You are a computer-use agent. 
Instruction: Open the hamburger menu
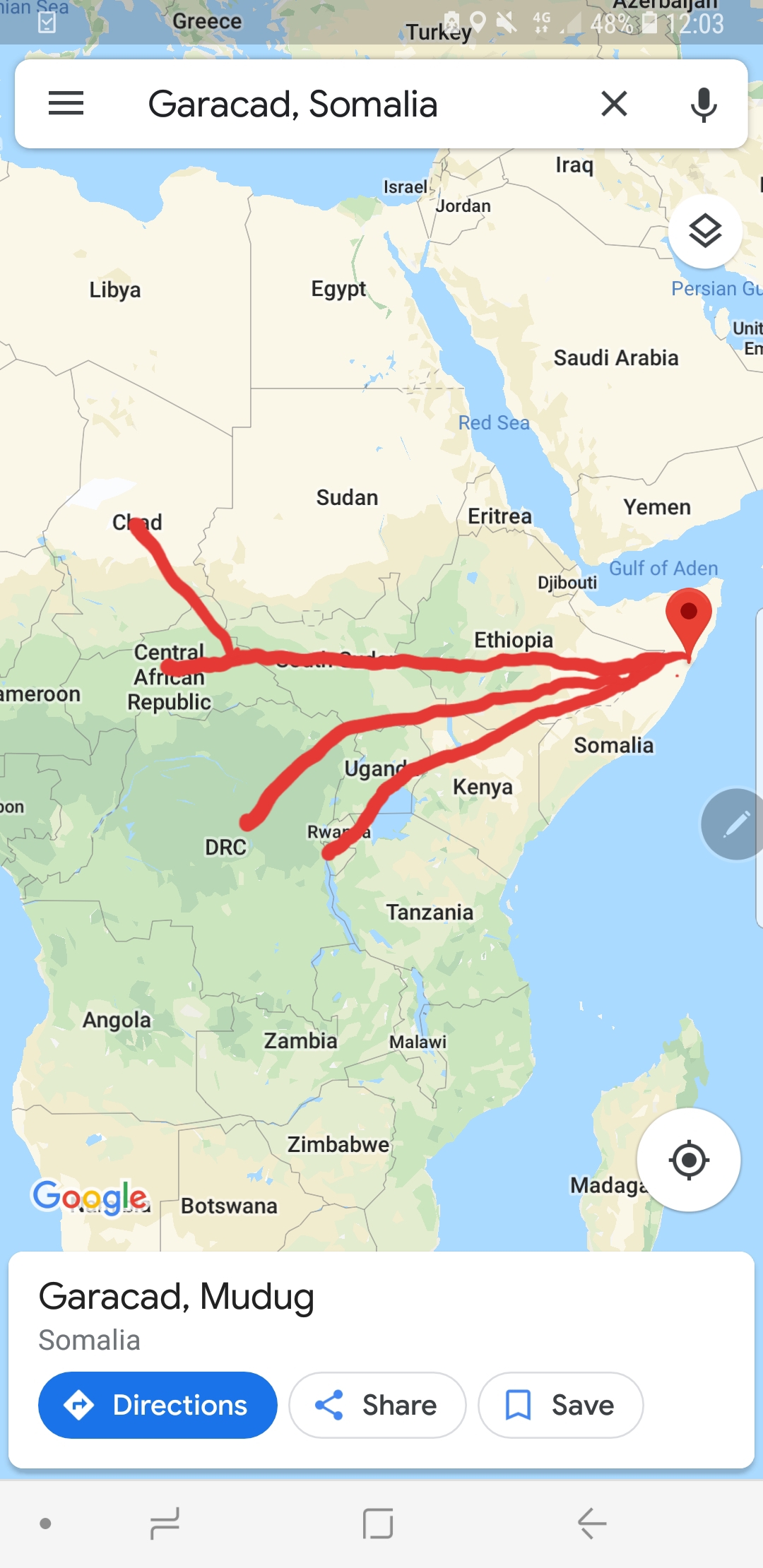point(66,104)
